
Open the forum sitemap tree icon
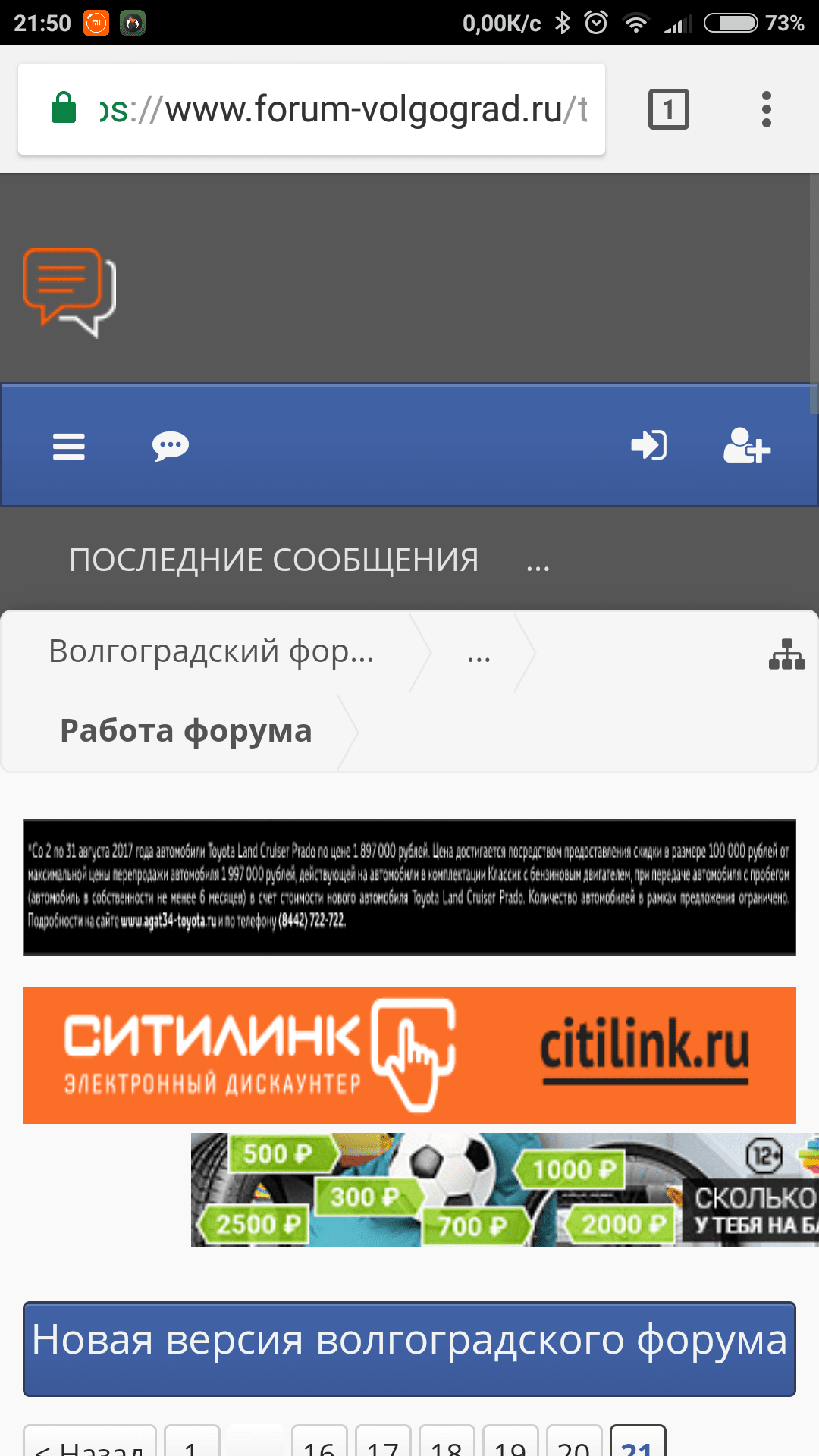click(x=786, y=654)
